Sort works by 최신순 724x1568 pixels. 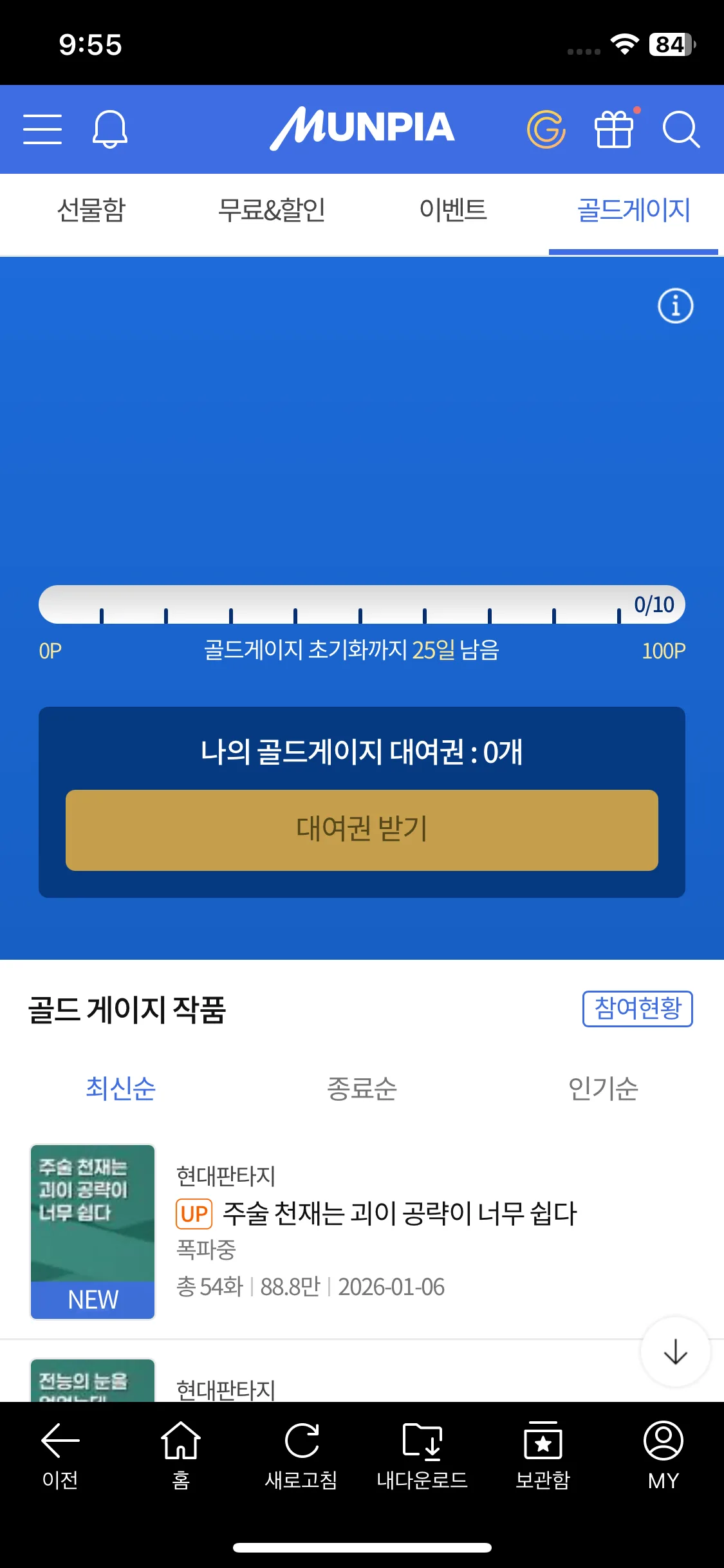click(121, 1088)
